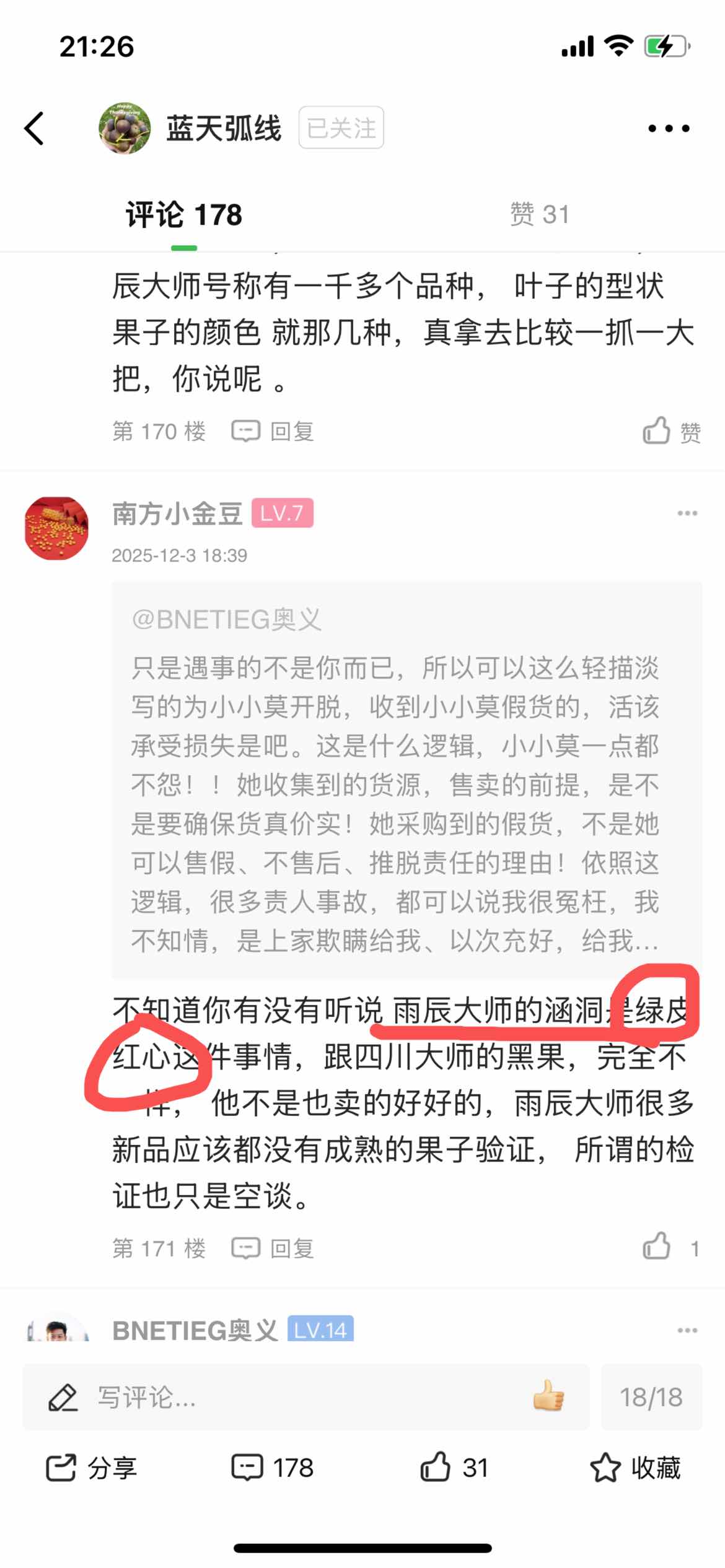Switch to the 赞 31 tab
Viewport: 725px width, 1568px height.
pos(539,214)
